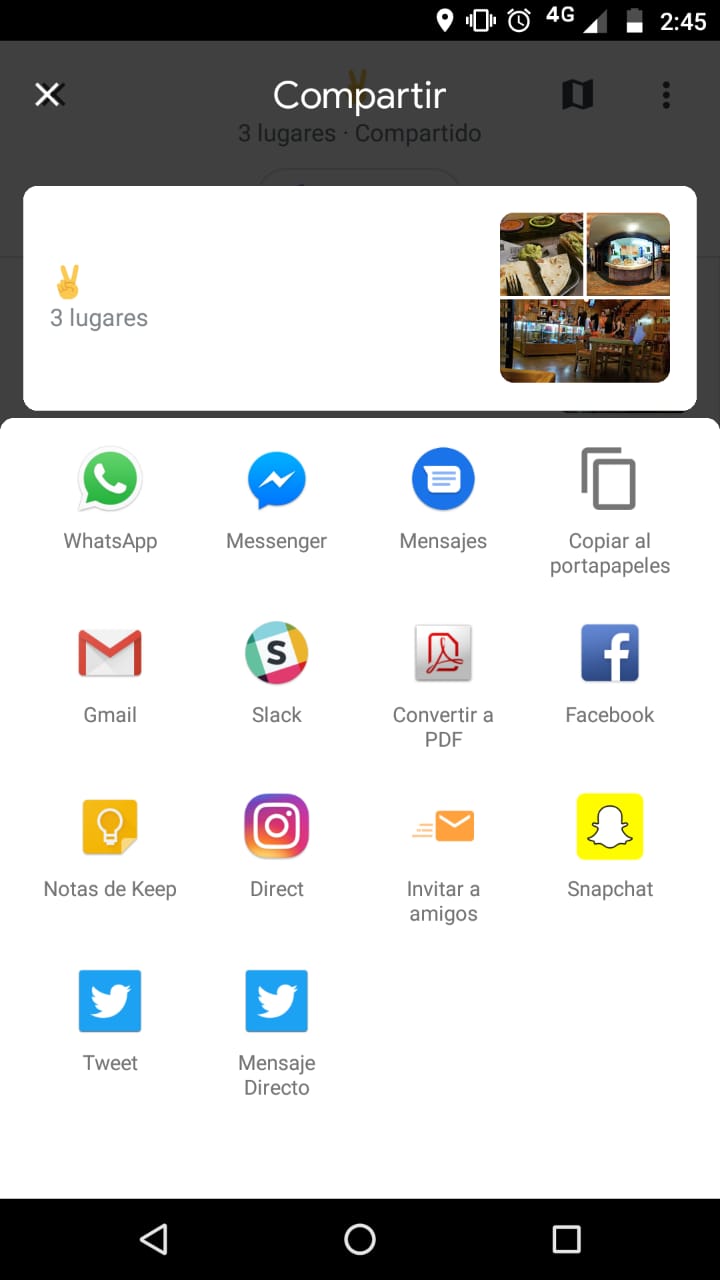This screenshot has height=1280, width=720.
Task: Go back with the system back button
Action: coord(153,1240)
